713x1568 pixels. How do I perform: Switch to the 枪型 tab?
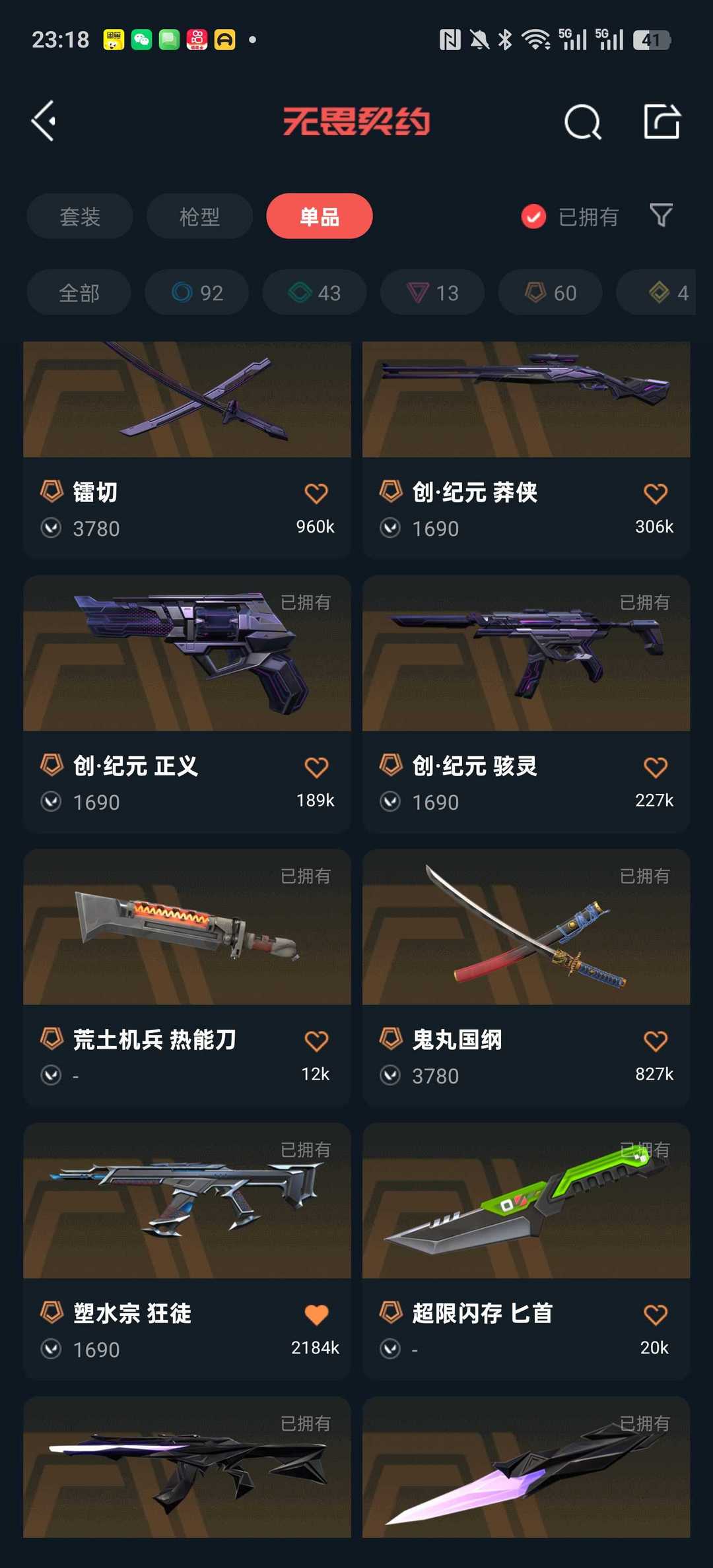tap(199, 216)
